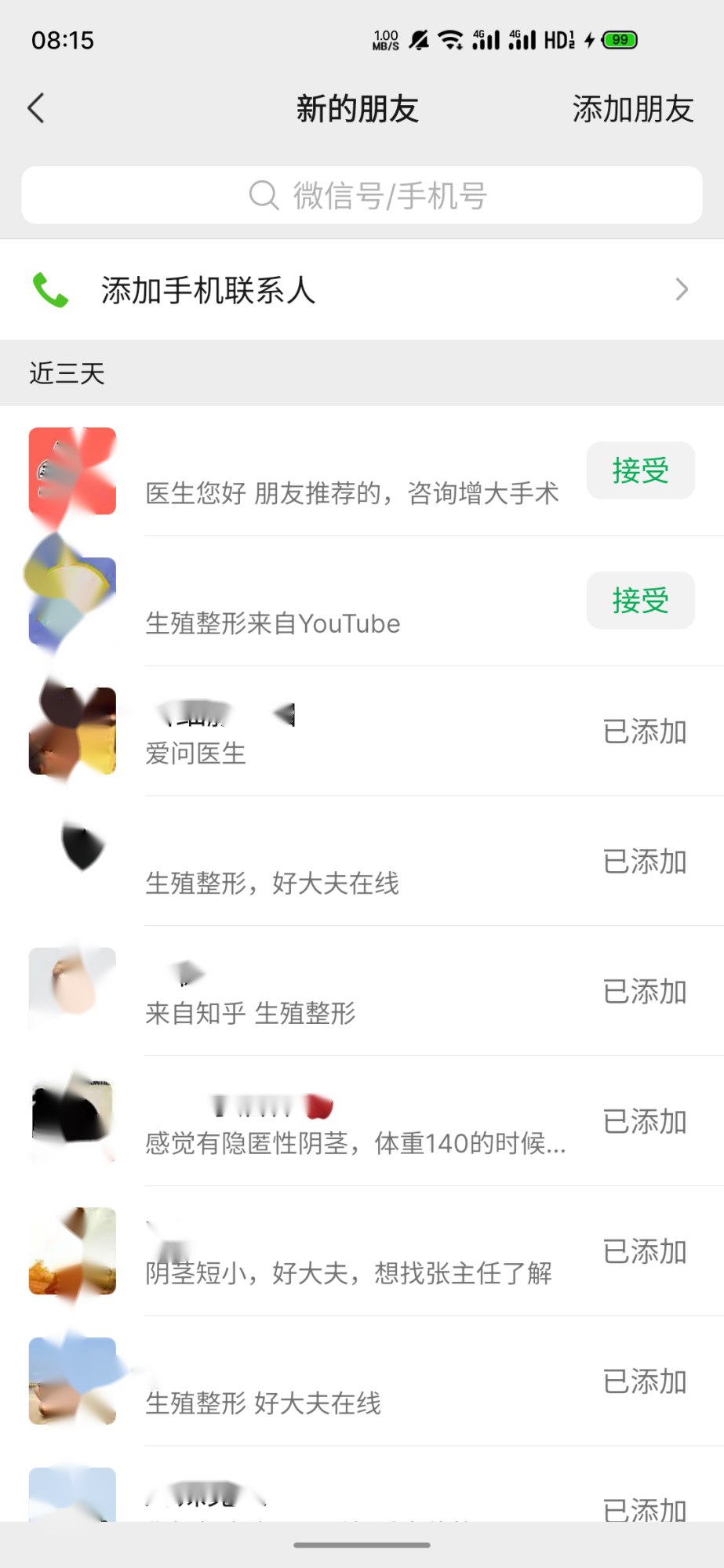This screenshot has height=1568, width=724.
Task: Open the request 生殖整形，好大夫在线
Action: coord(353,862)
